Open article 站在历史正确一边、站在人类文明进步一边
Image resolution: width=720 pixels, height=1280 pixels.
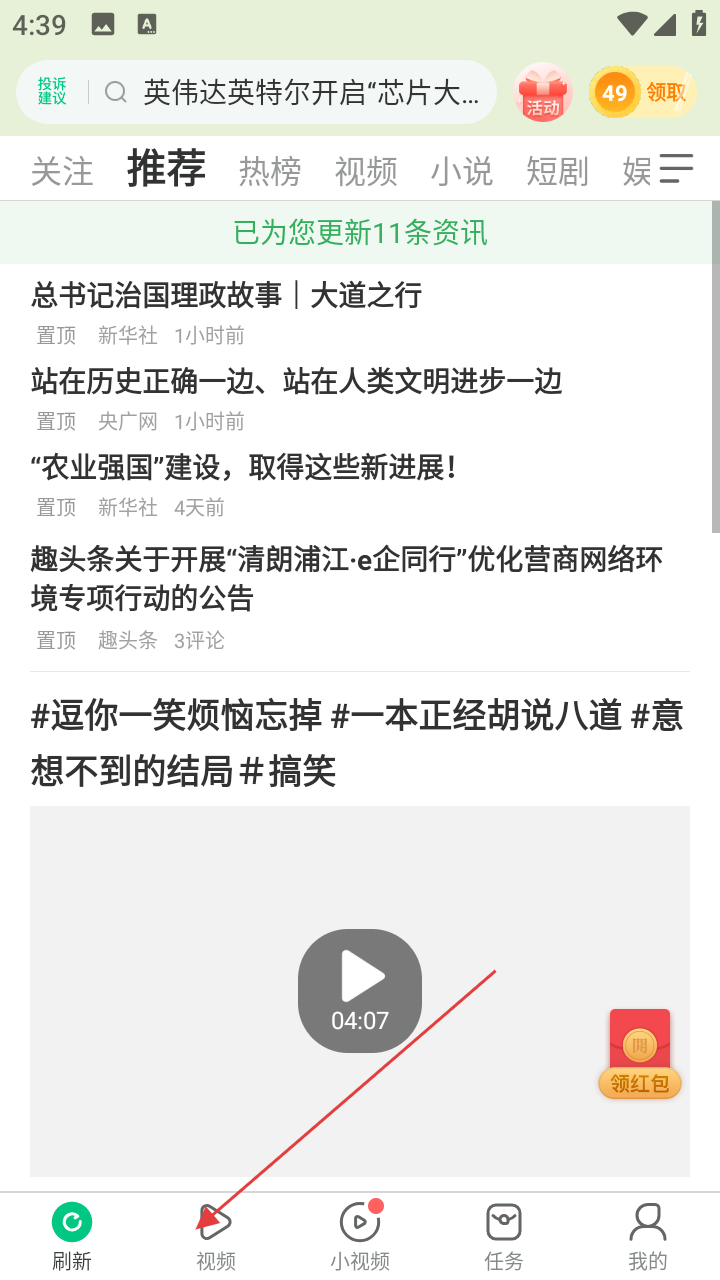297,381
